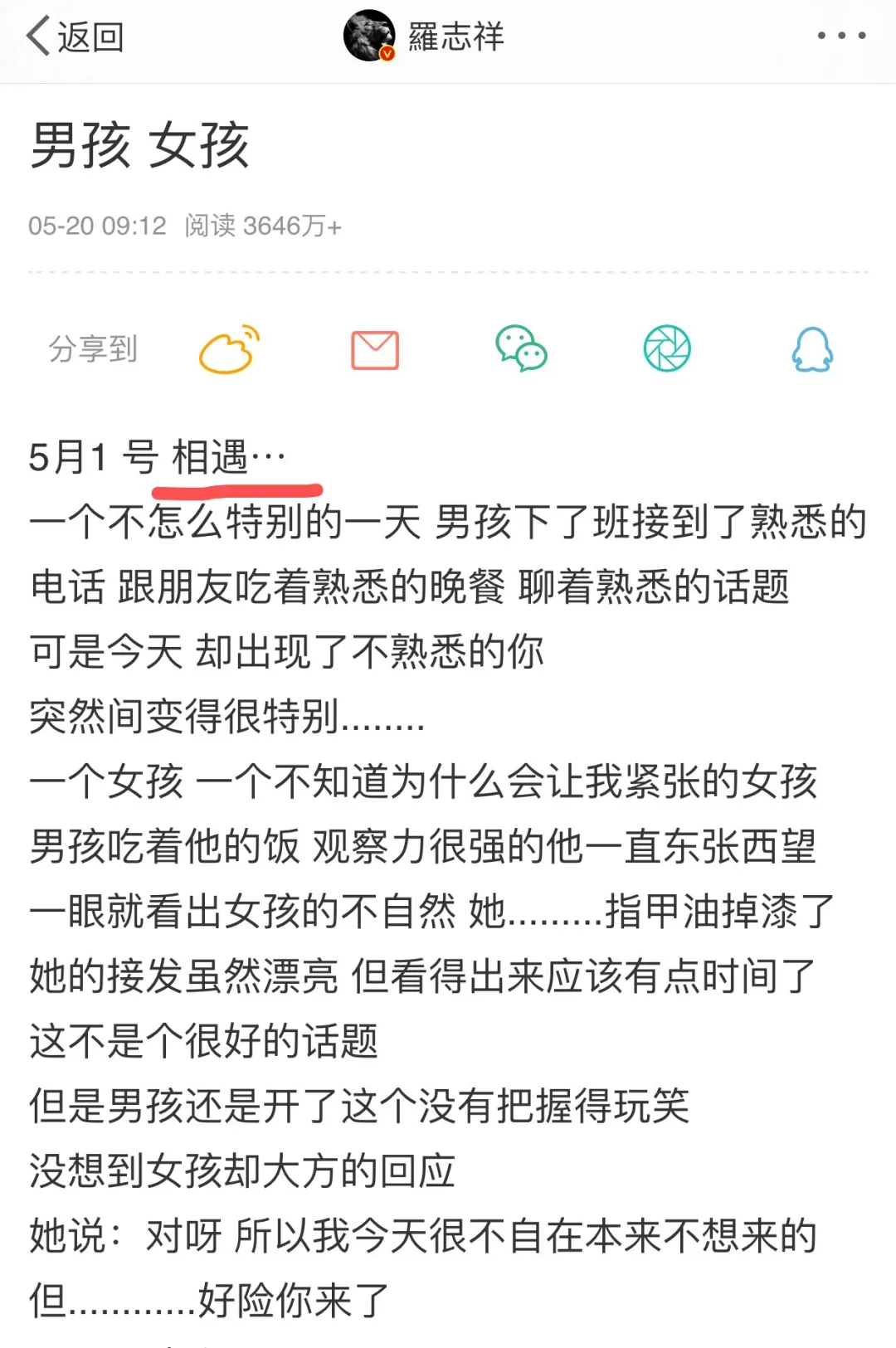Share to QQ using the blue penguin icon
This screenshot has height=1348, width=896.
coord(811,350)
